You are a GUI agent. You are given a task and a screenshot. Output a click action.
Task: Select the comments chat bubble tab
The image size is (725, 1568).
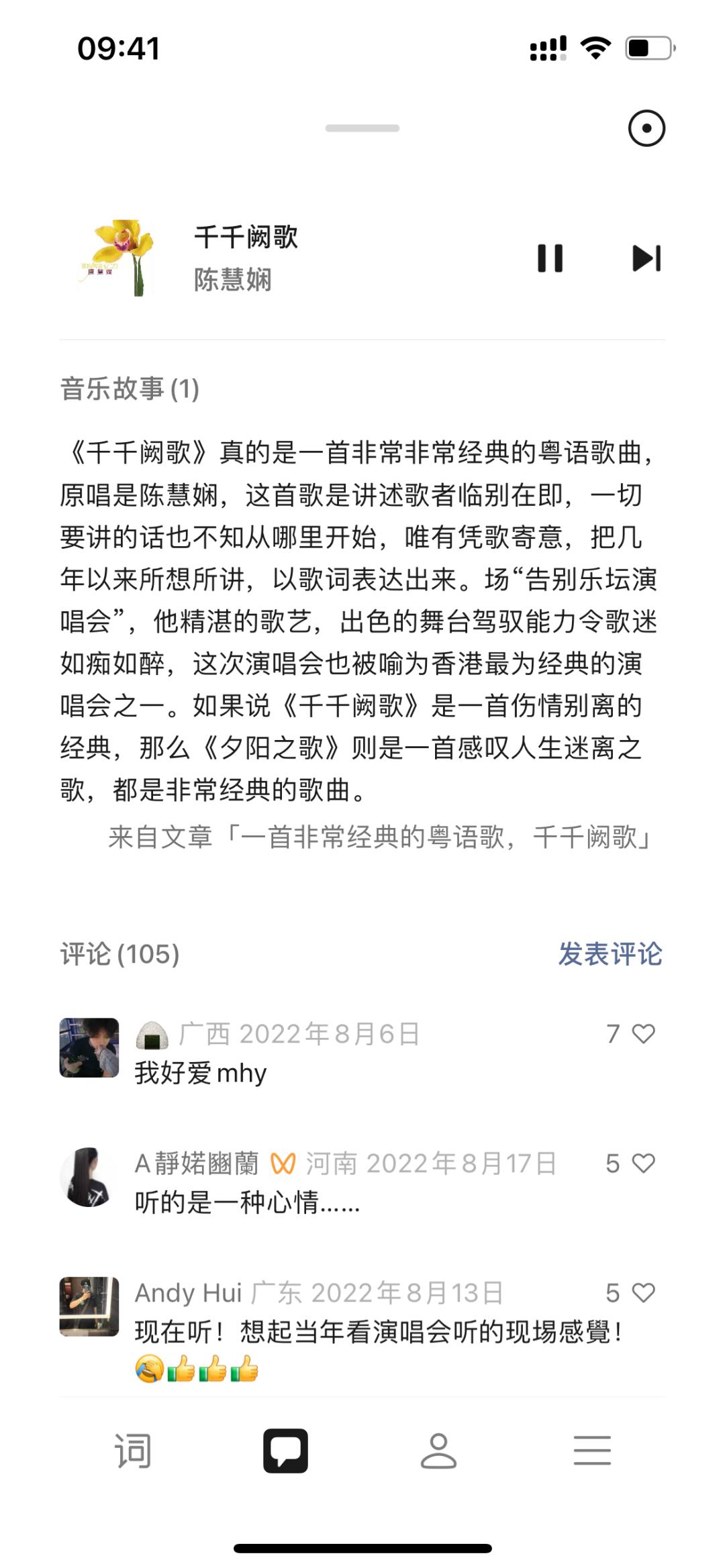pos(285,1451)
